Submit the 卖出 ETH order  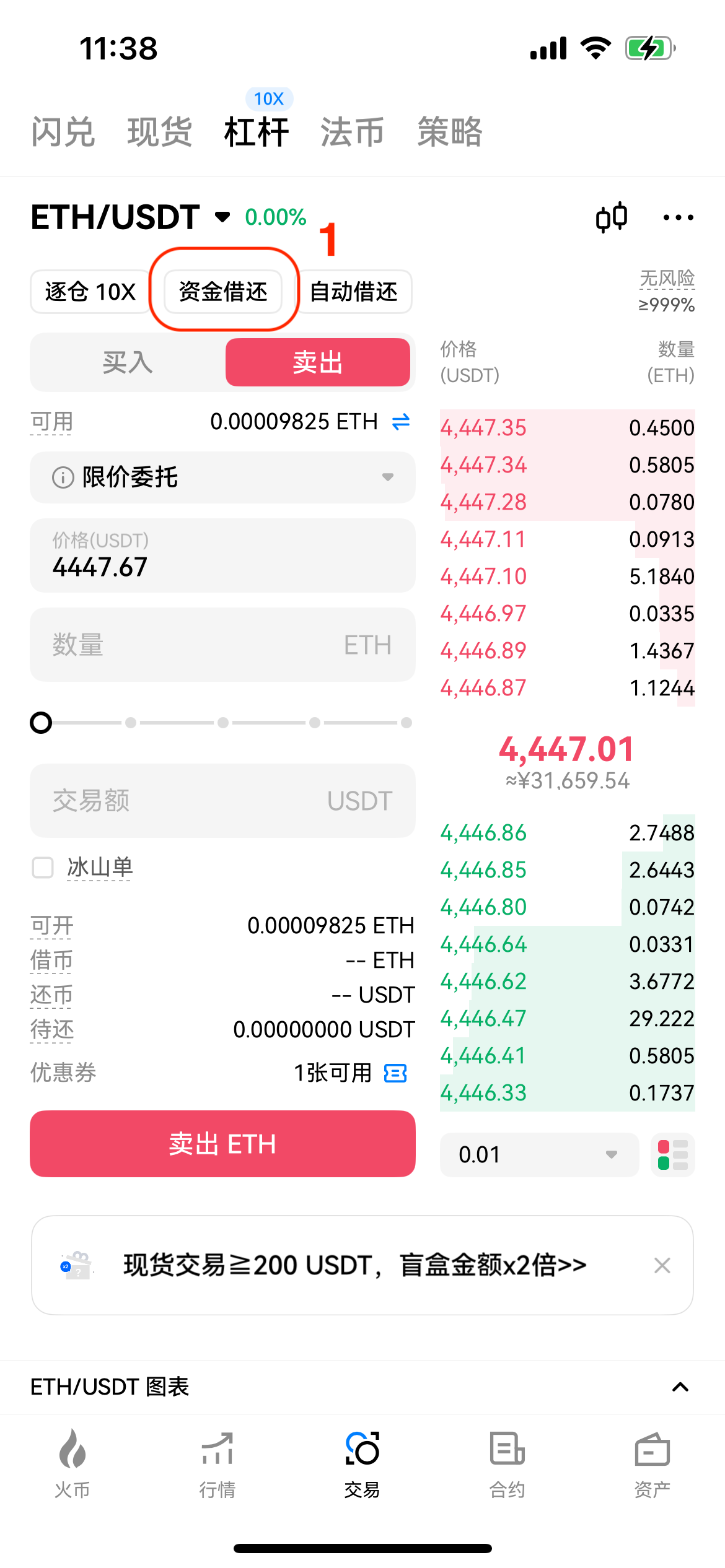(222, 1144)
